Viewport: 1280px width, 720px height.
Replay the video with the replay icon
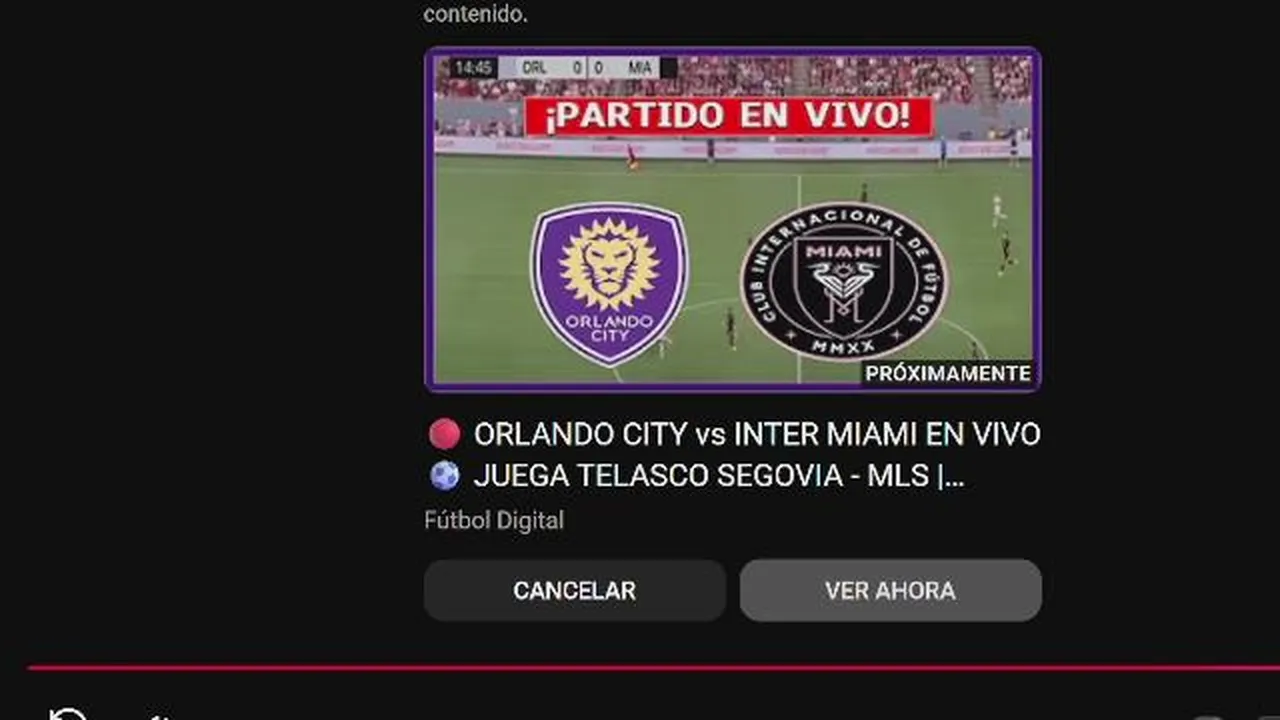point(66,714)
